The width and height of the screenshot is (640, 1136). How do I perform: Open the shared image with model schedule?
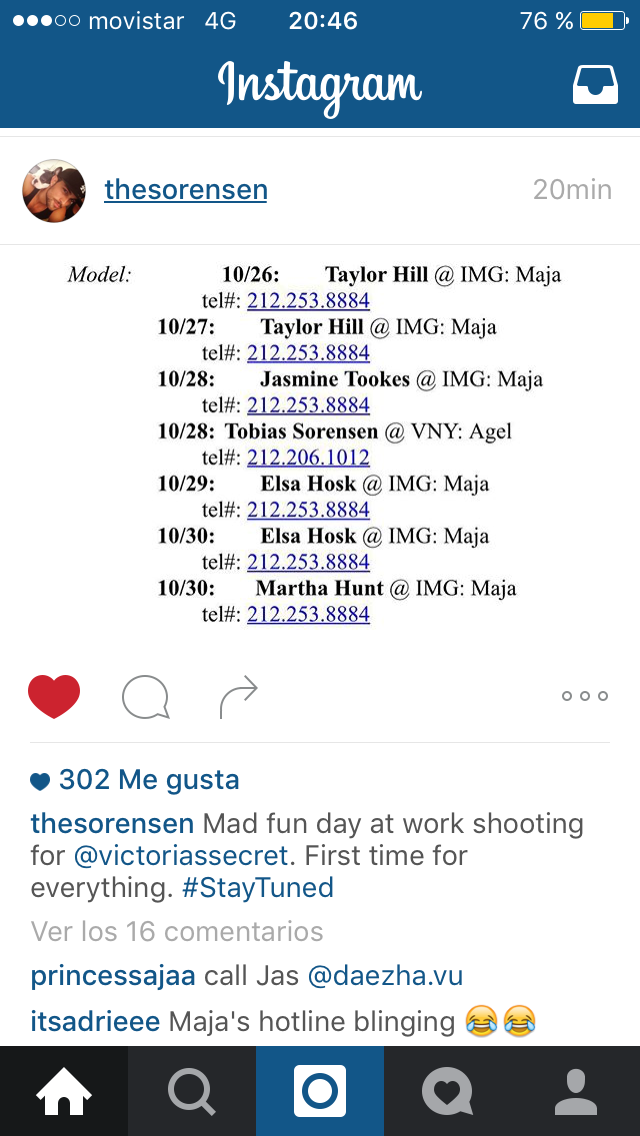point(320,445)
